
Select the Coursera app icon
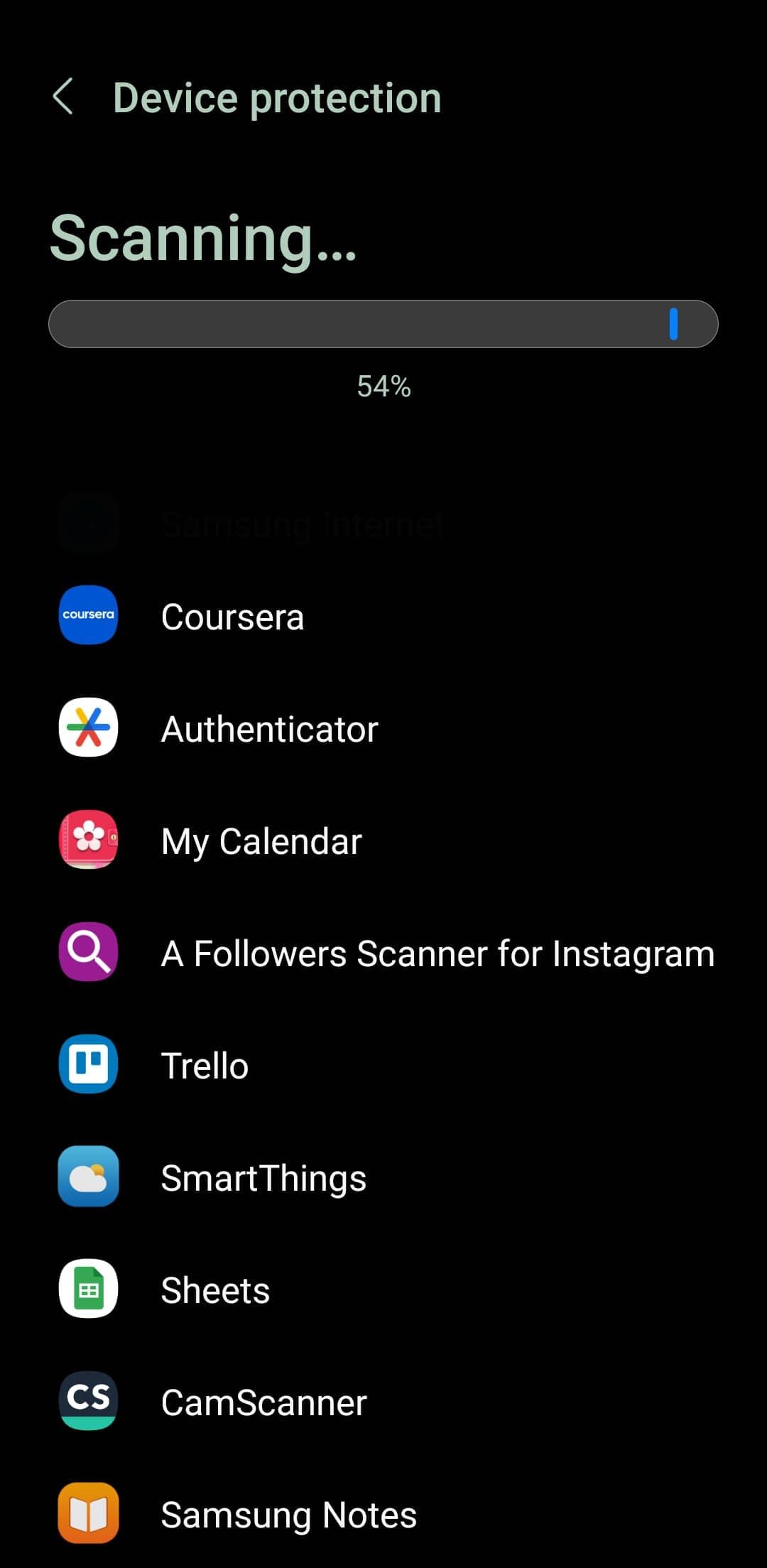pyautogui.click(x=87, y=617)
